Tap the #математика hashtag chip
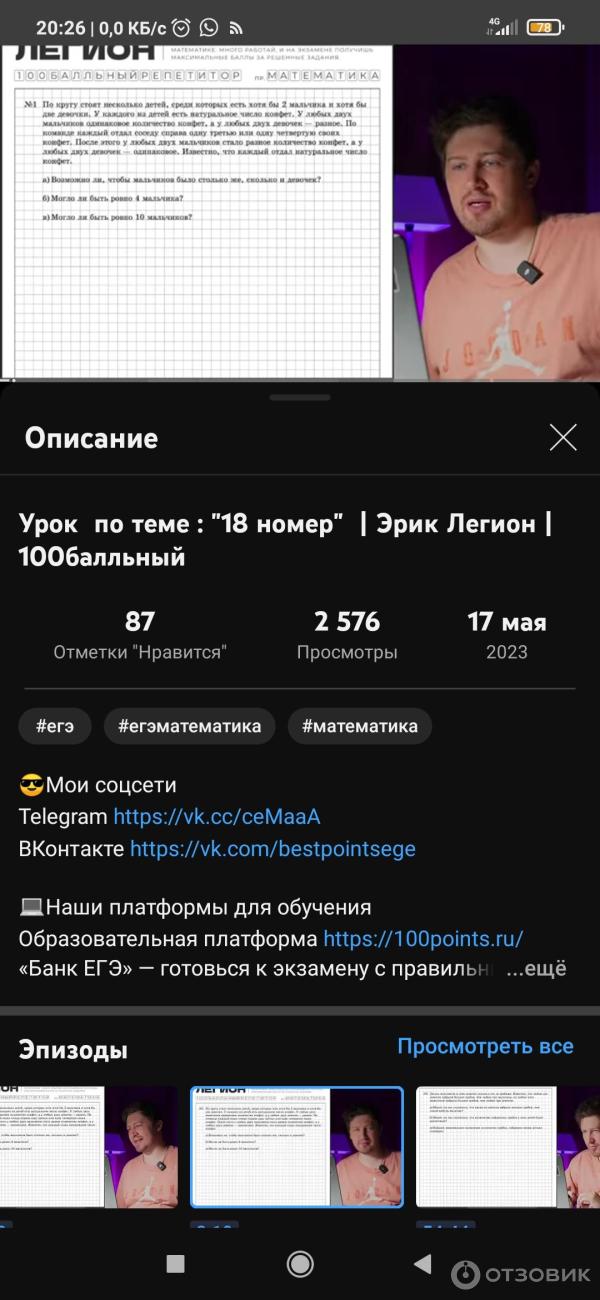 point(359,726)
